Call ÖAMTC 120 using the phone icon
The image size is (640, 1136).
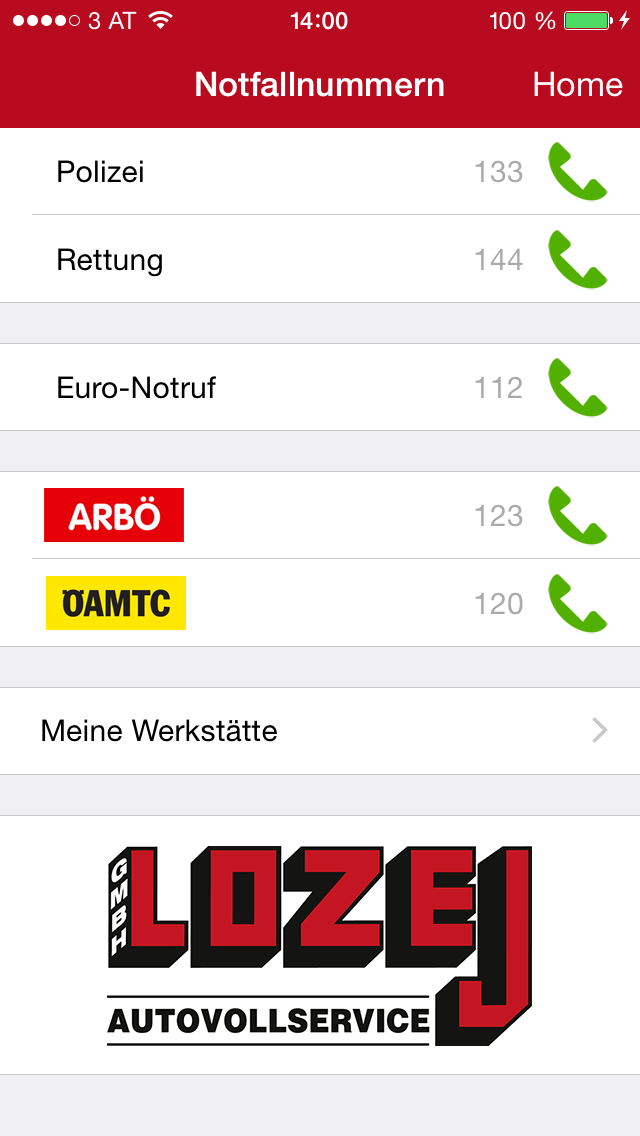pyautogui.click(x=577, y=603)
